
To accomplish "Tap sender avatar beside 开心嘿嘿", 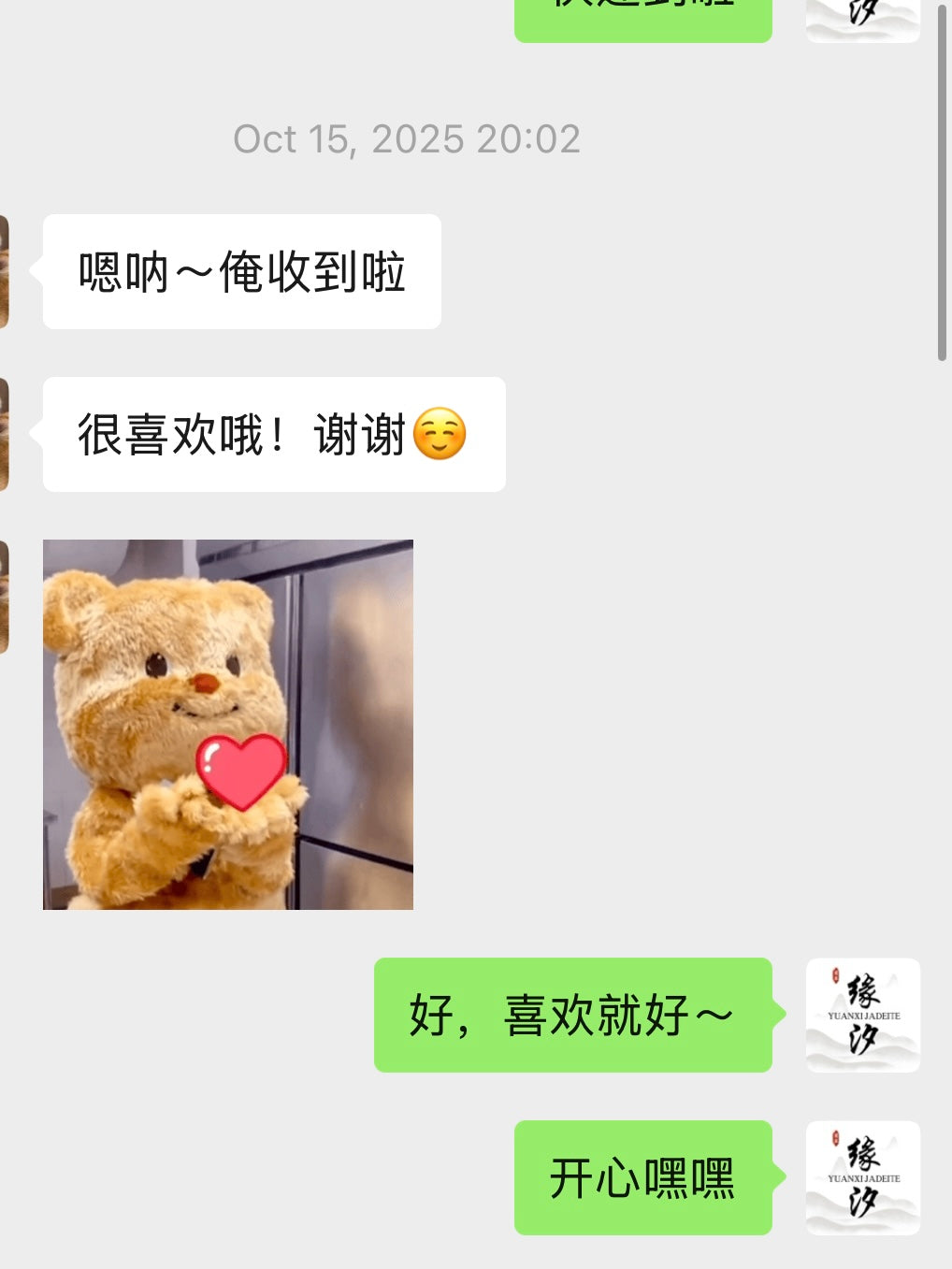I will (x=862, y=1177).
